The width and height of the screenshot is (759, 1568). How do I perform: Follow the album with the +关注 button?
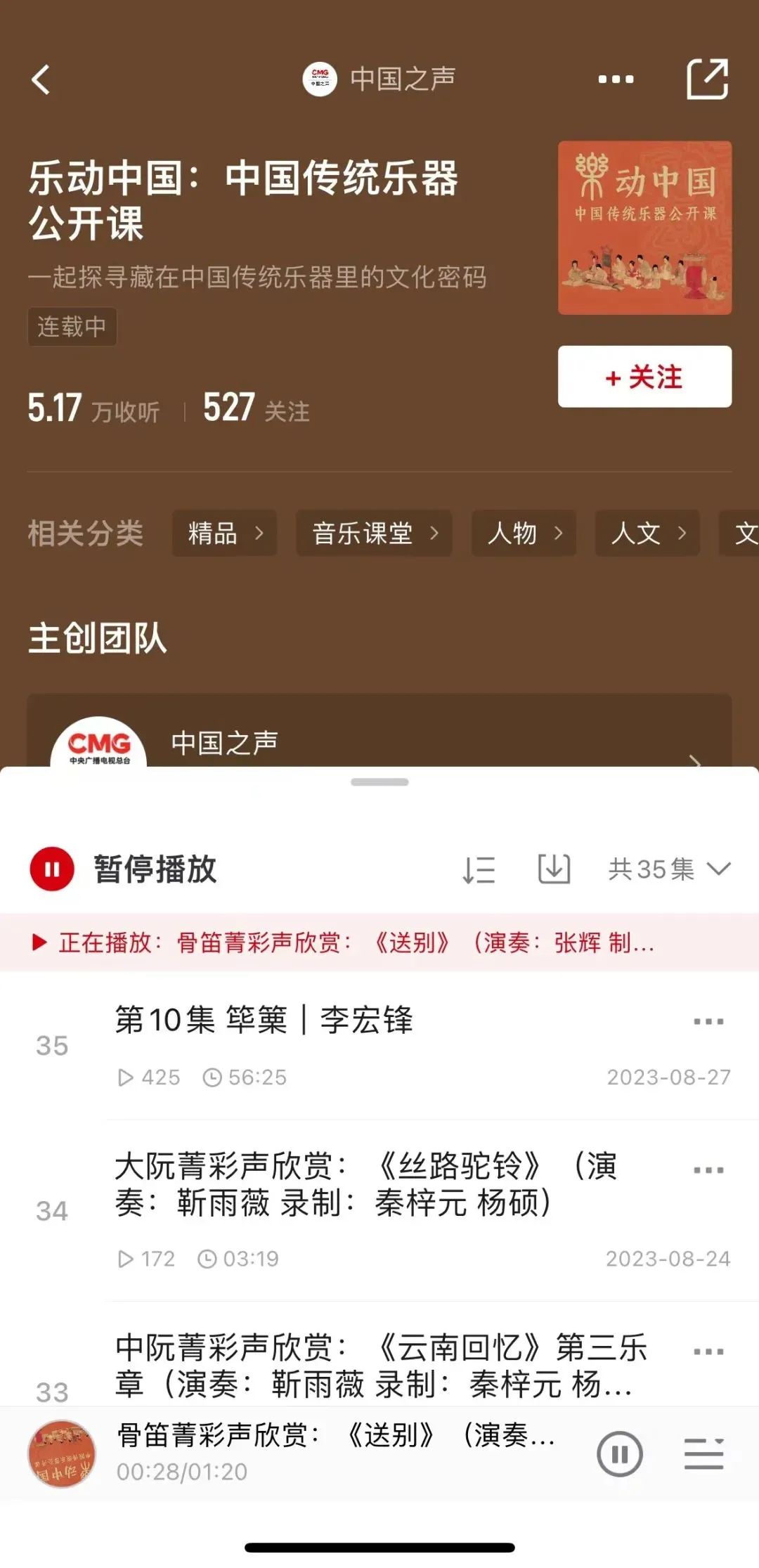click(644, 377)
